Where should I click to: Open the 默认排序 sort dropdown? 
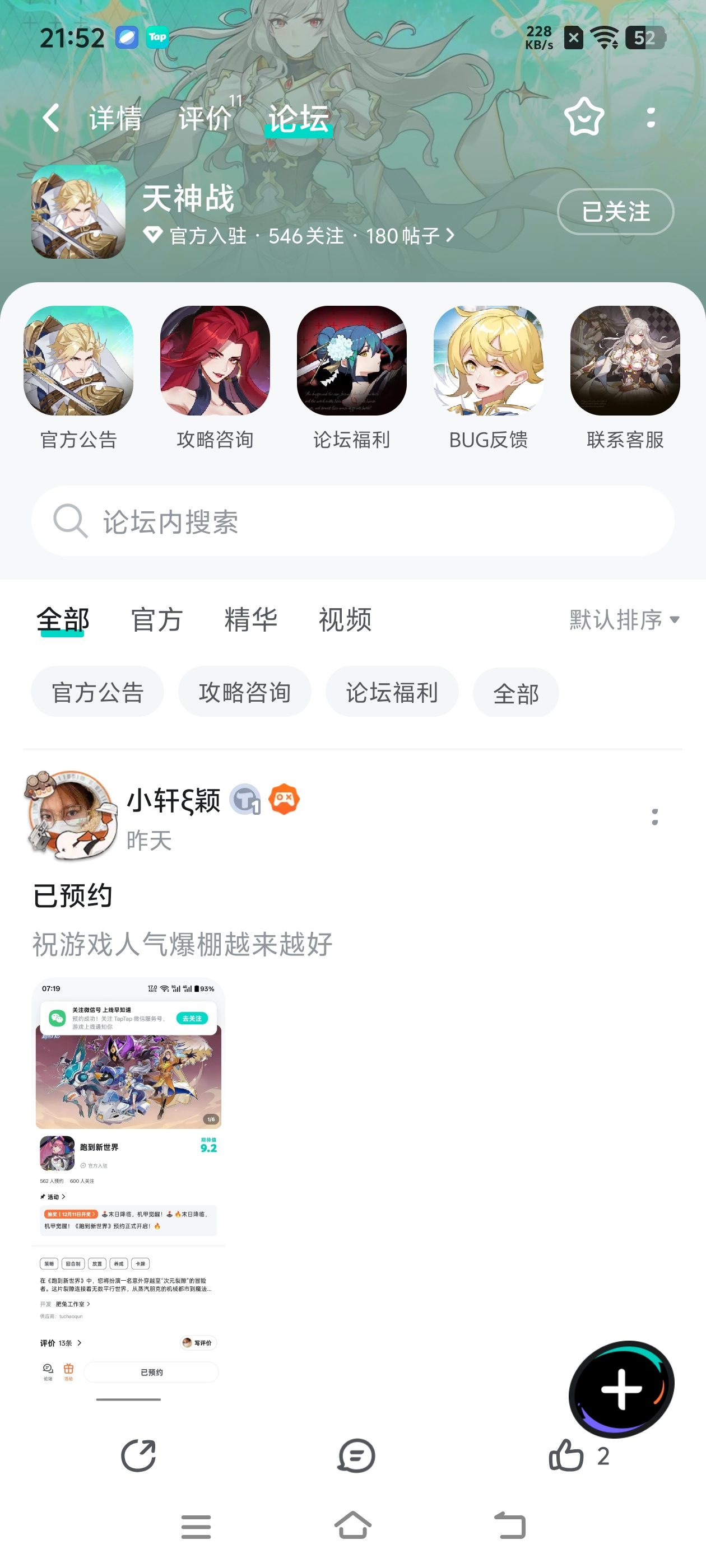624,620
